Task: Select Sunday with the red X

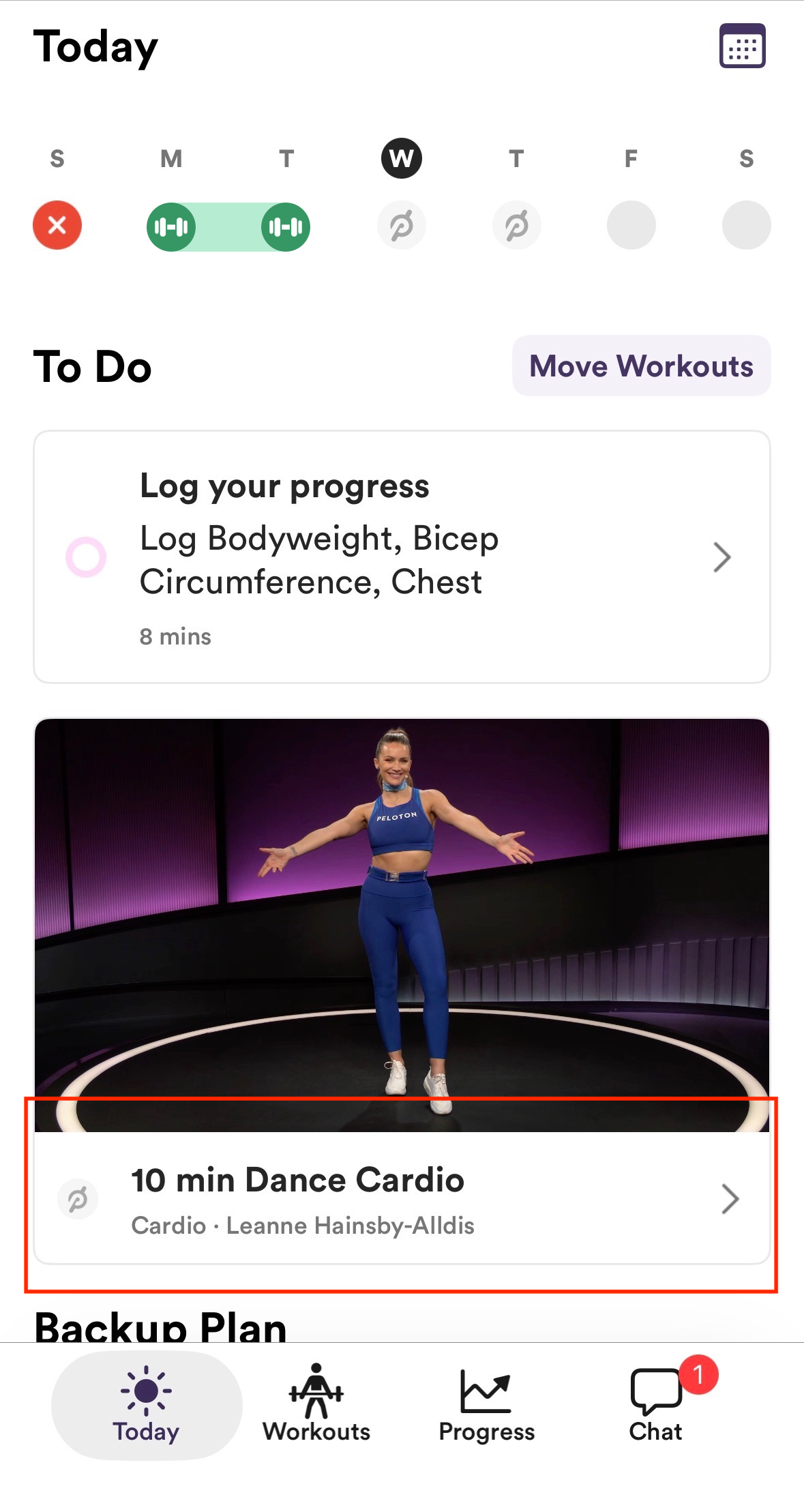Action: point(57,225)
